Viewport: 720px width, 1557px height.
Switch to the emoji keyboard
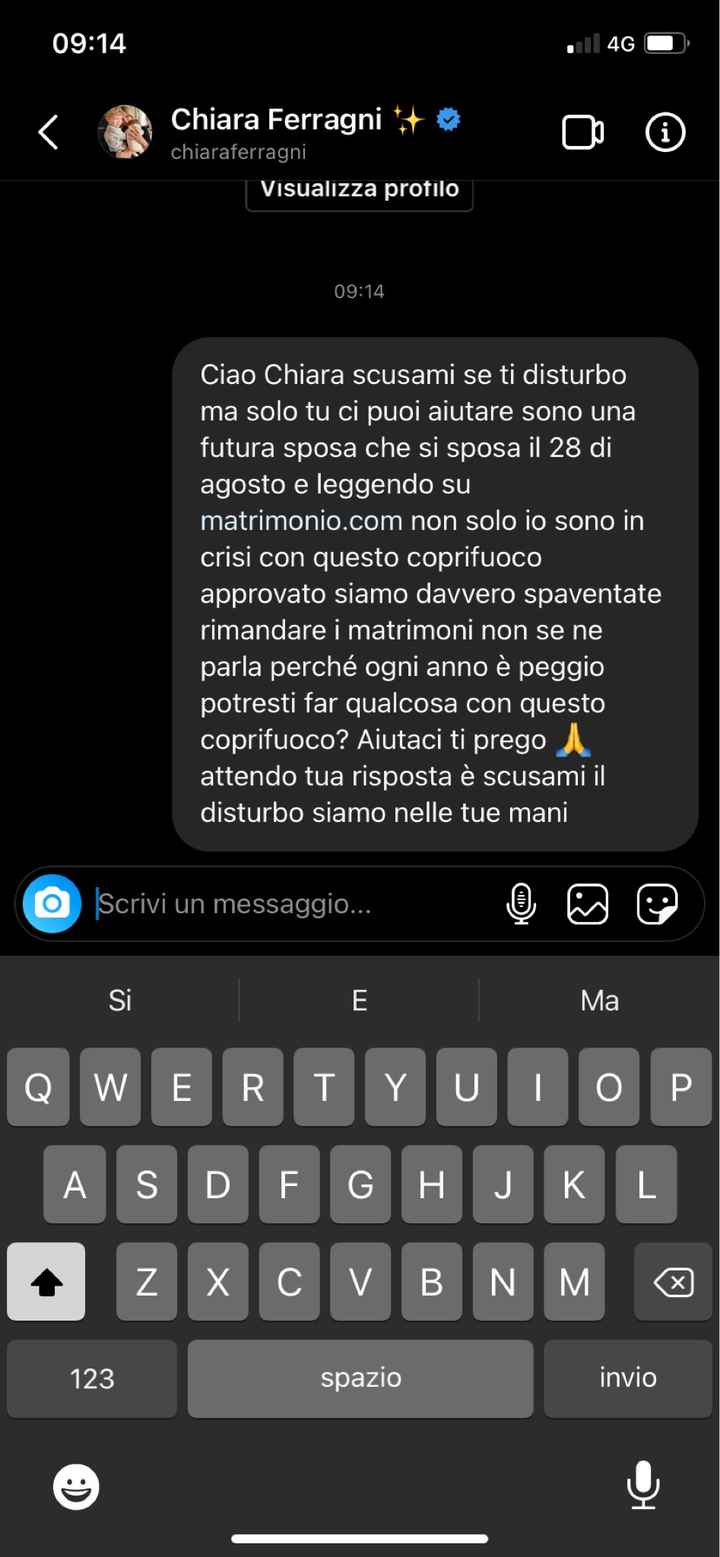pyautogui.click(x=76, y=1486)
